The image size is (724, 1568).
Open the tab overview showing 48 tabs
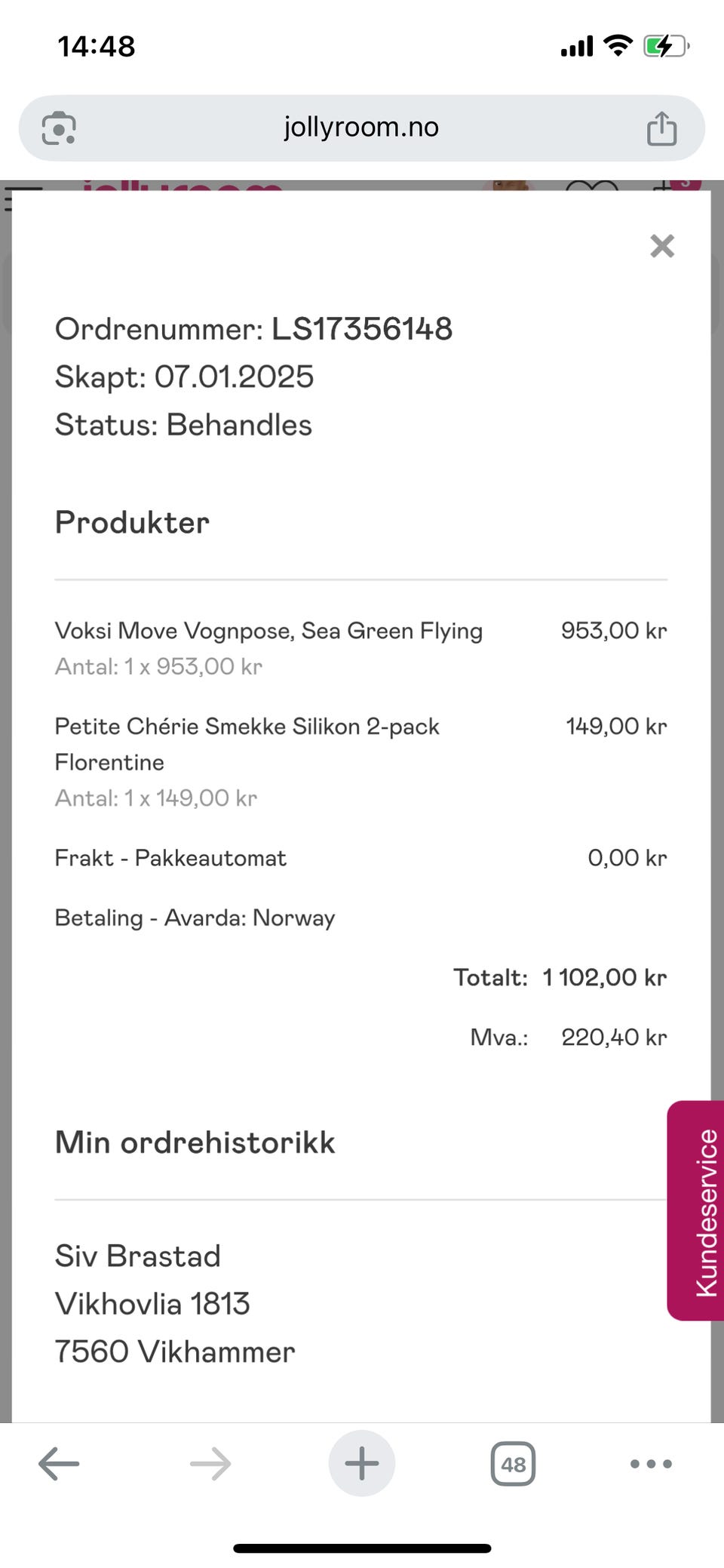pyautogui.click(x=513, y=1464)
